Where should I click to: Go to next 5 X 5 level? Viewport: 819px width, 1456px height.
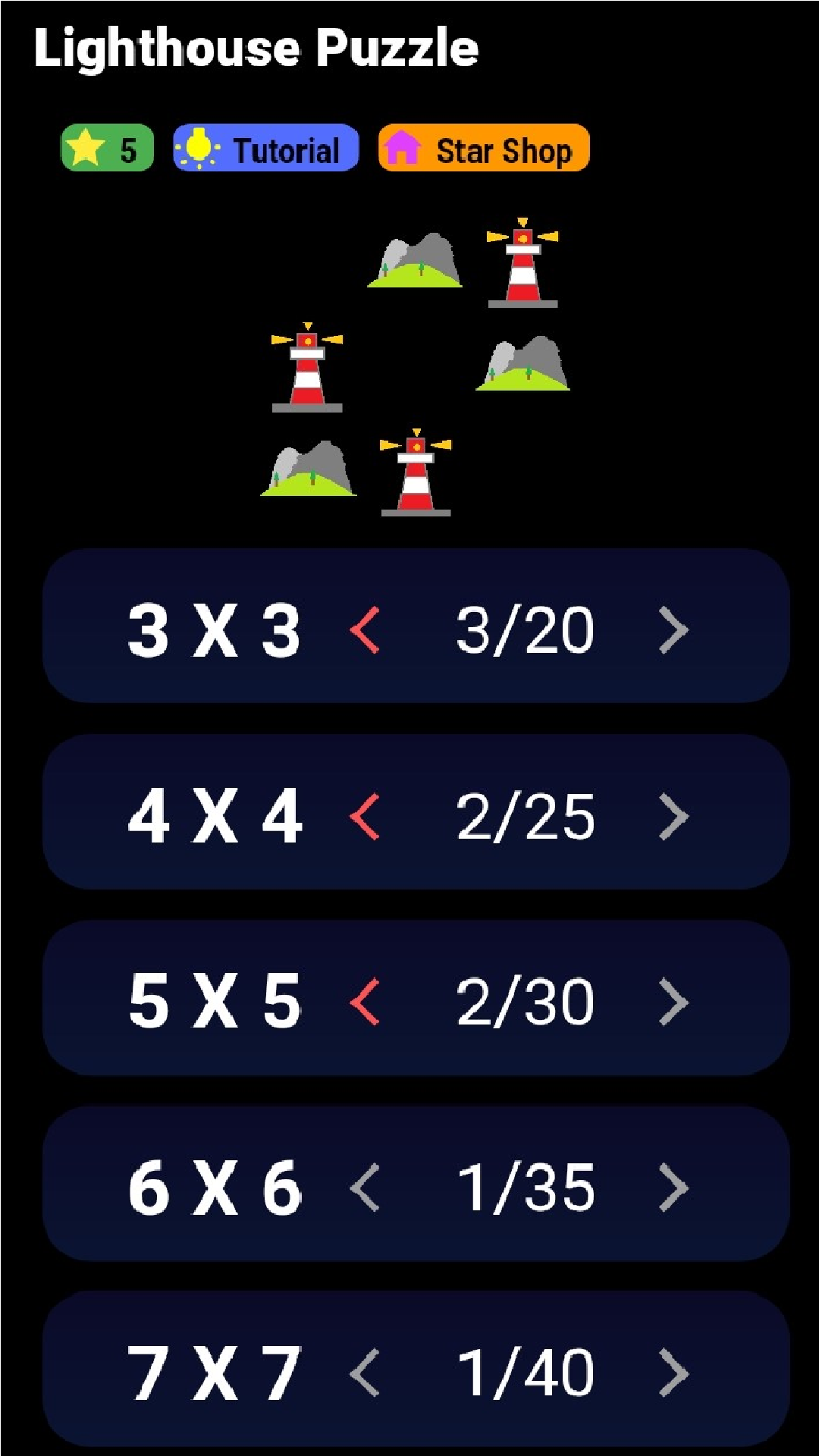(x=673, y=1002)
